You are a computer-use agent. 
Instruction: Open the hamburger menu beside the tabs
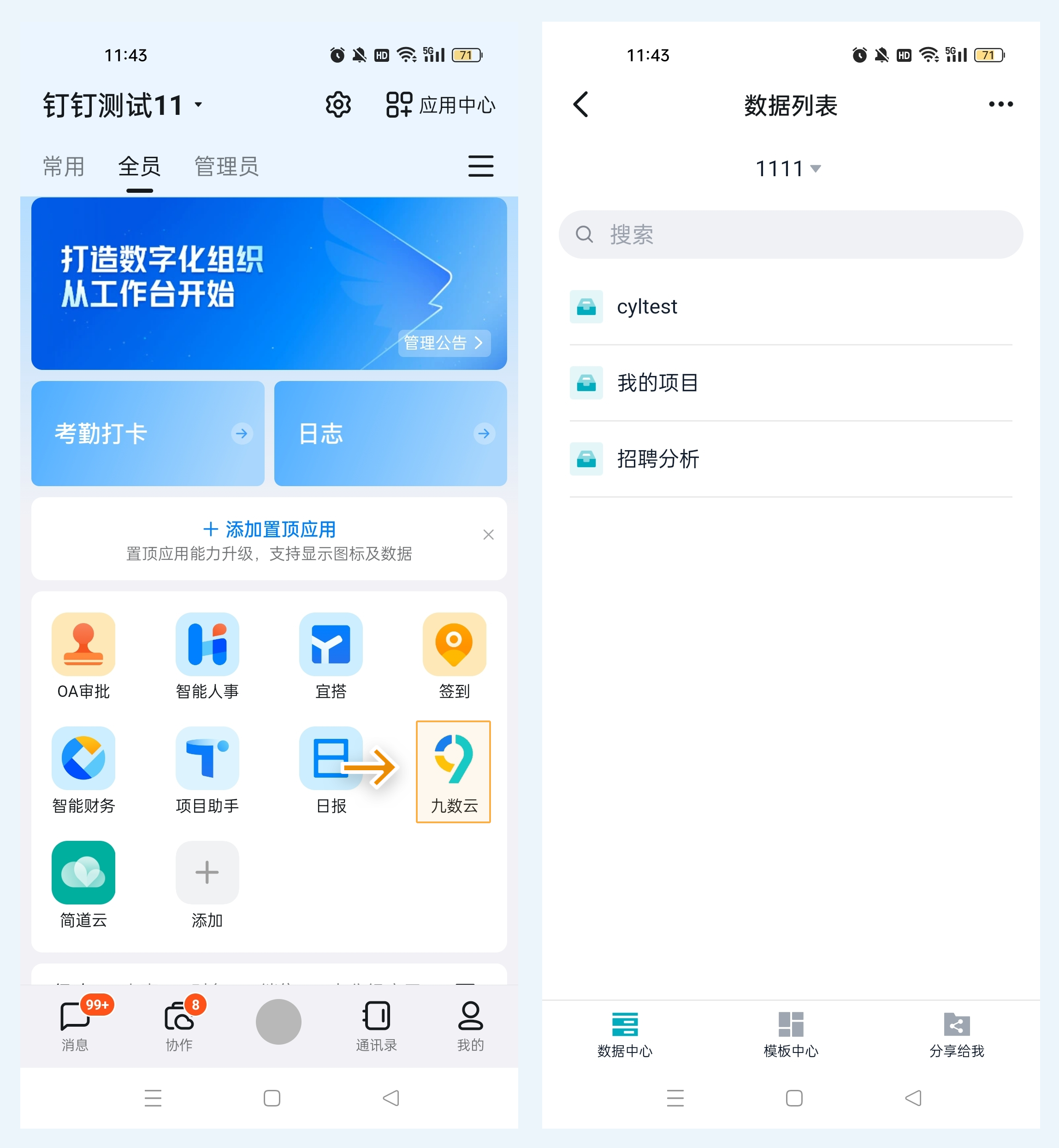coord(480,166)
